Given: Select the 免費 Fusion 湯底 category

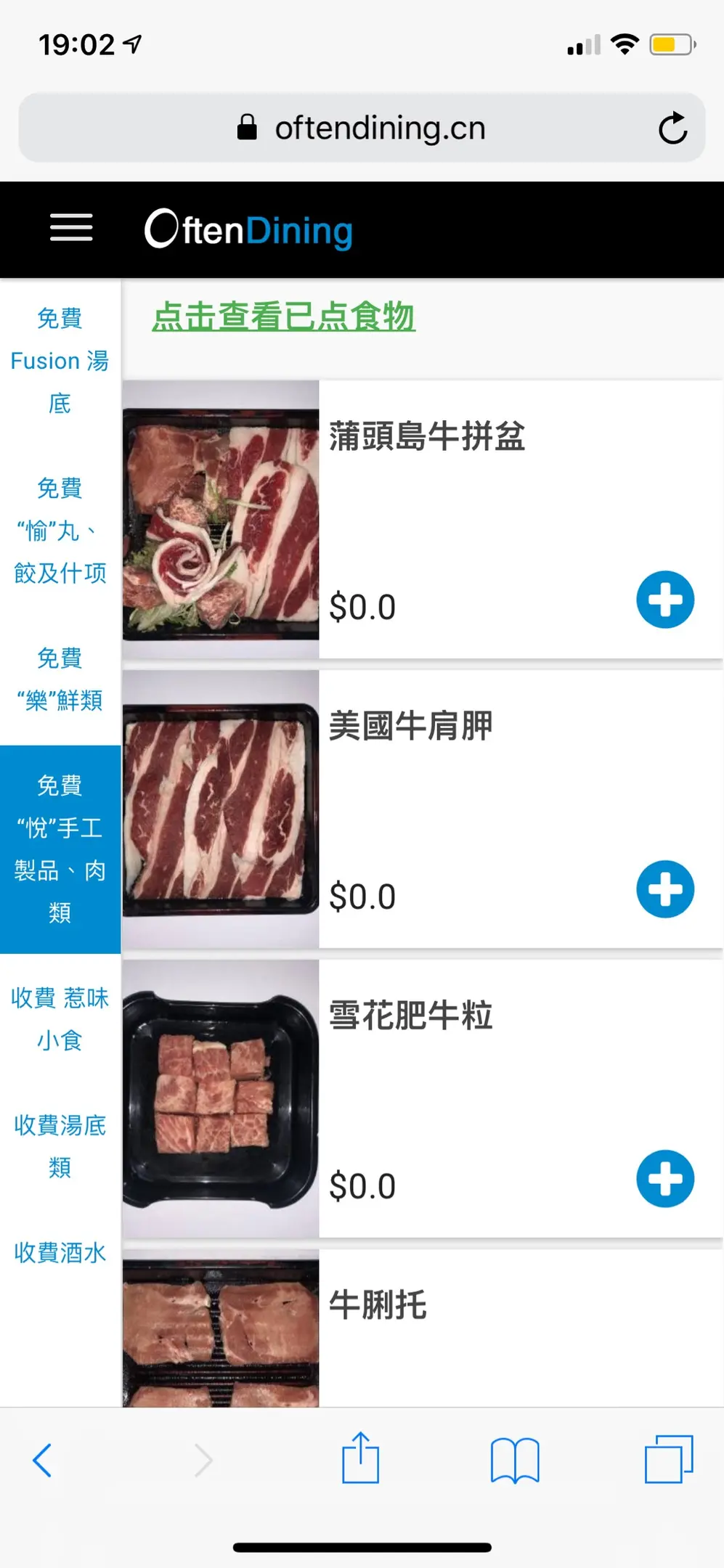Looking at the screenshot, I should (60, 361).
